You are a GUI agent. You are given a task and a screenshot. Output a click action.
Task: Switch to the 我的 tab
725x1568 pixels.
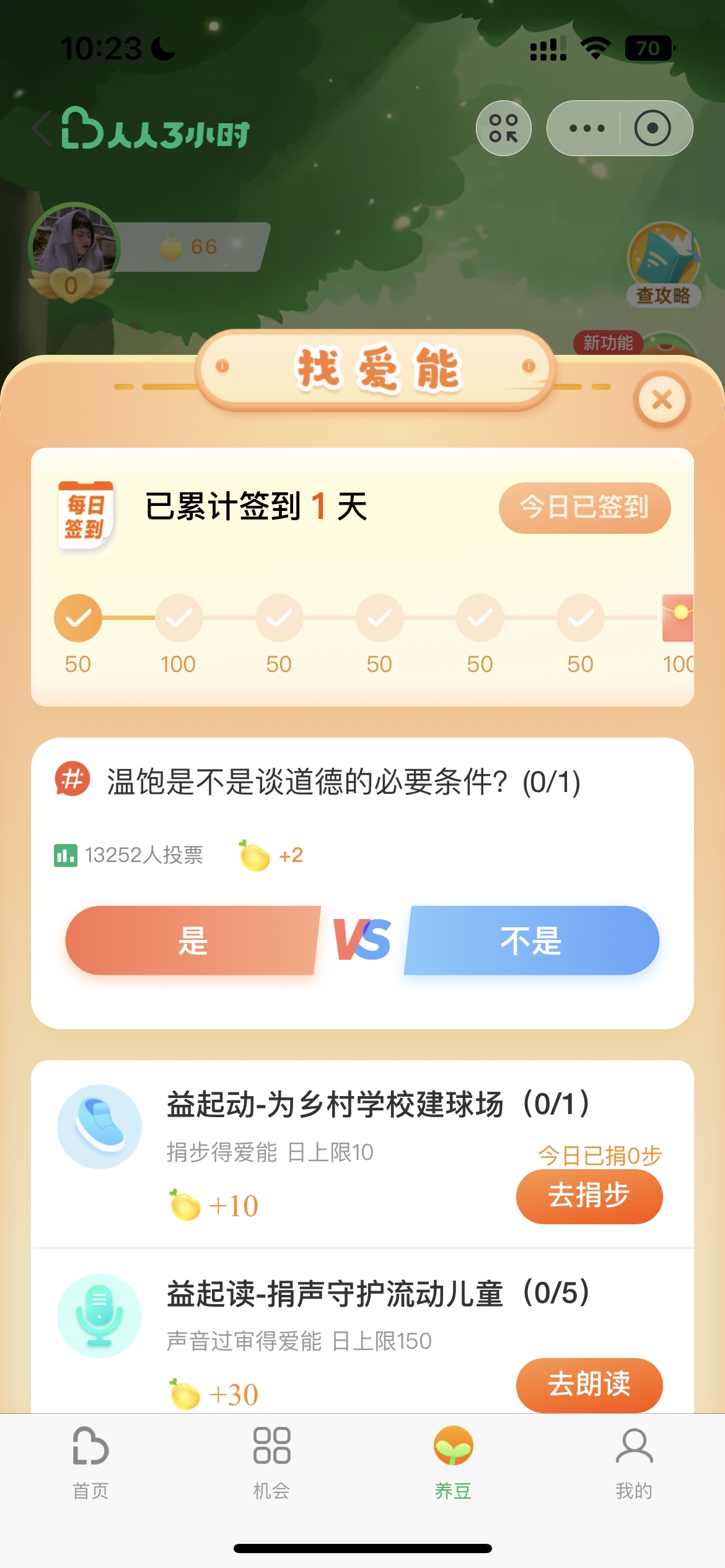tap(634, 1463)
